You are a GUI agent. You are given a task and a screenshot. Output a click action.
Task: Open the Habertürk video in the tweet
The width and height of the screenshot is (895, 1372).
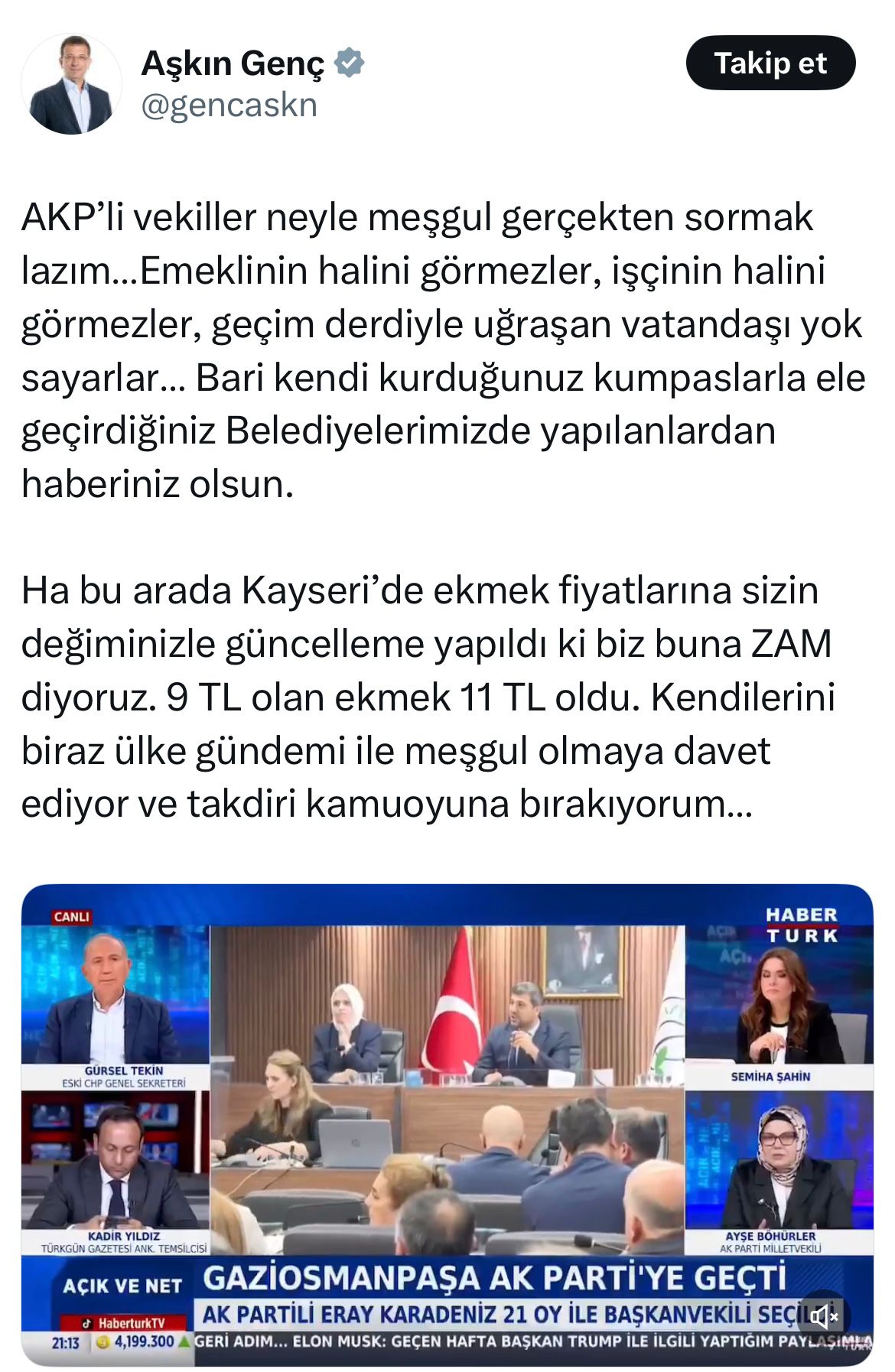click(447, 1101)
